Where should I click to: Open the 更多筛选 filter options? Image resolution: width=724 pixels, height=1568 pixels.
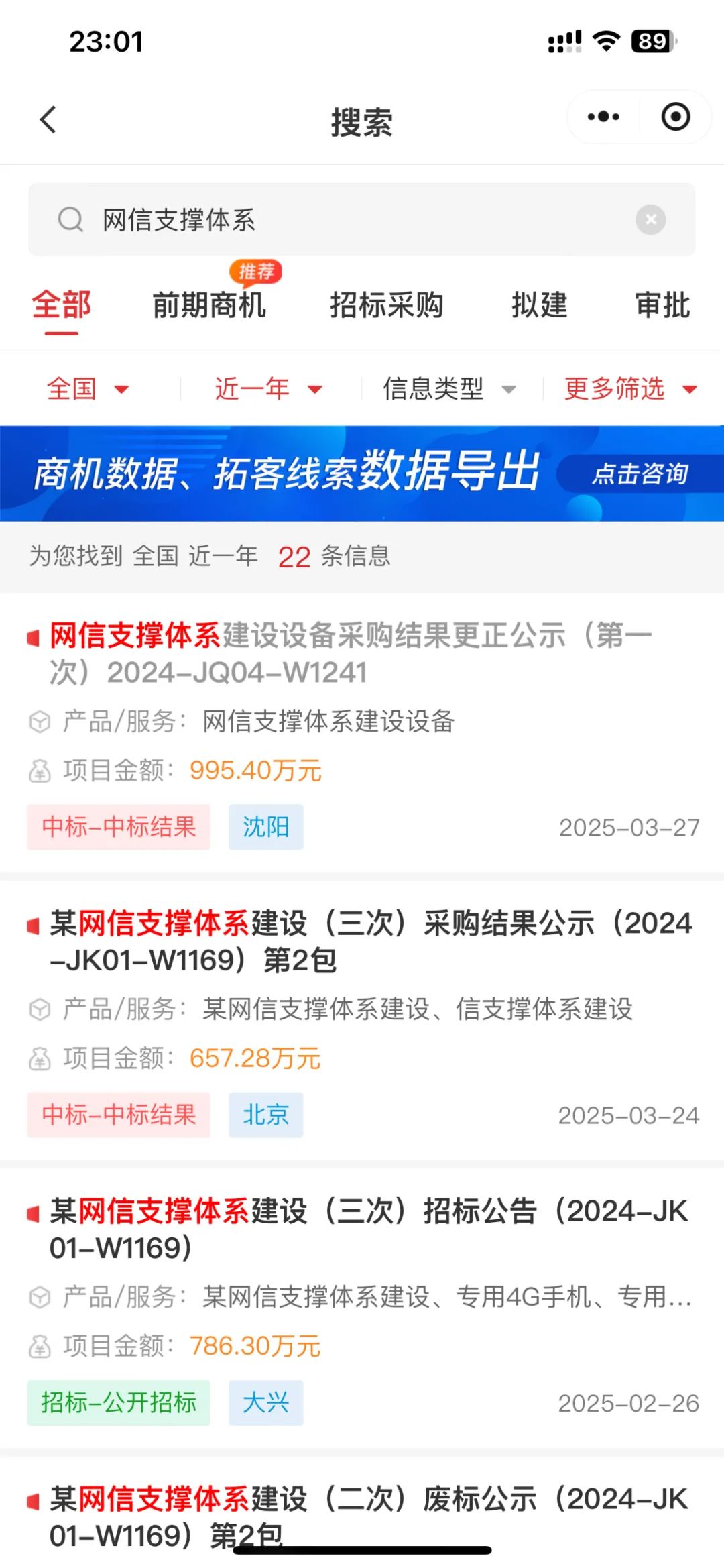pos(631,388)
